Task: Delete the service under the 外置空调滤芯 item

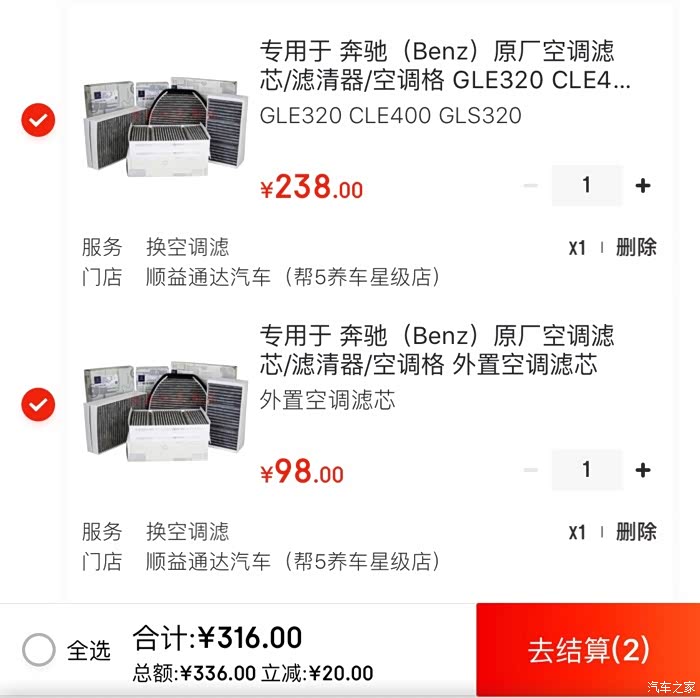Action: [x=636, y=531]
